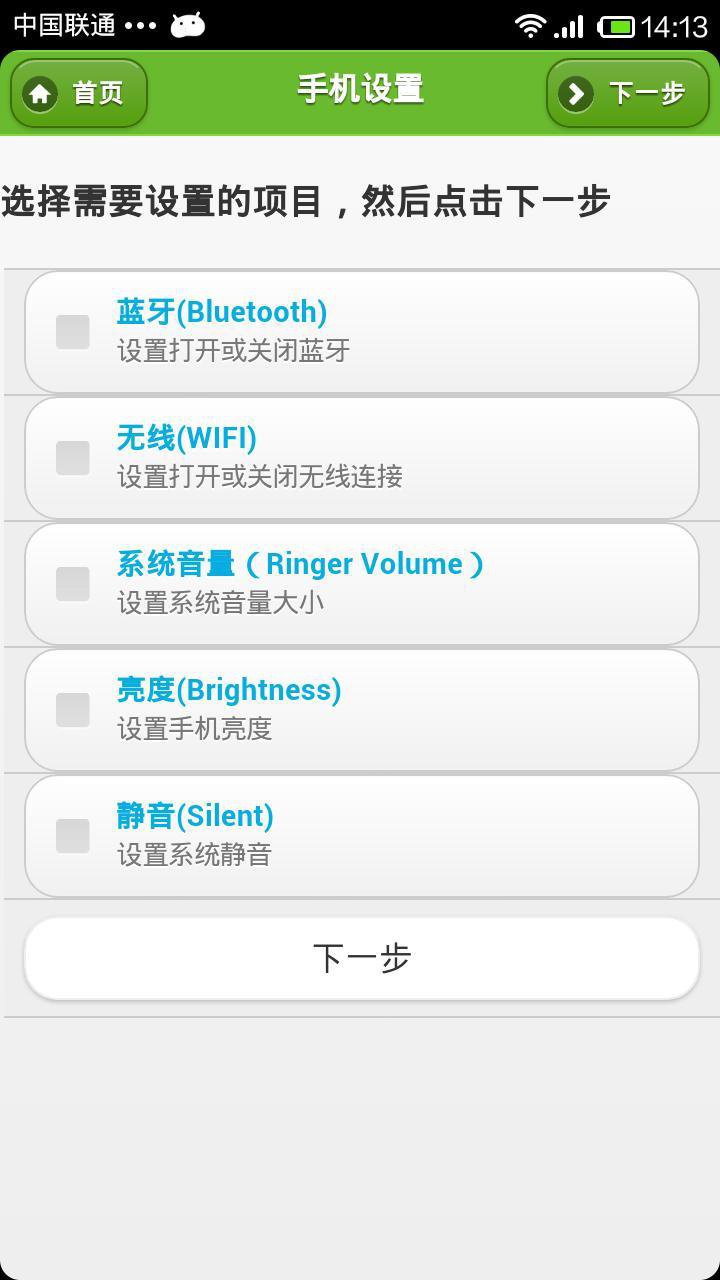Viewport: 720px width, 1280px height.
Task: Open the 蓝牙(Bluetooth) settings item
Action: (360, 331)
